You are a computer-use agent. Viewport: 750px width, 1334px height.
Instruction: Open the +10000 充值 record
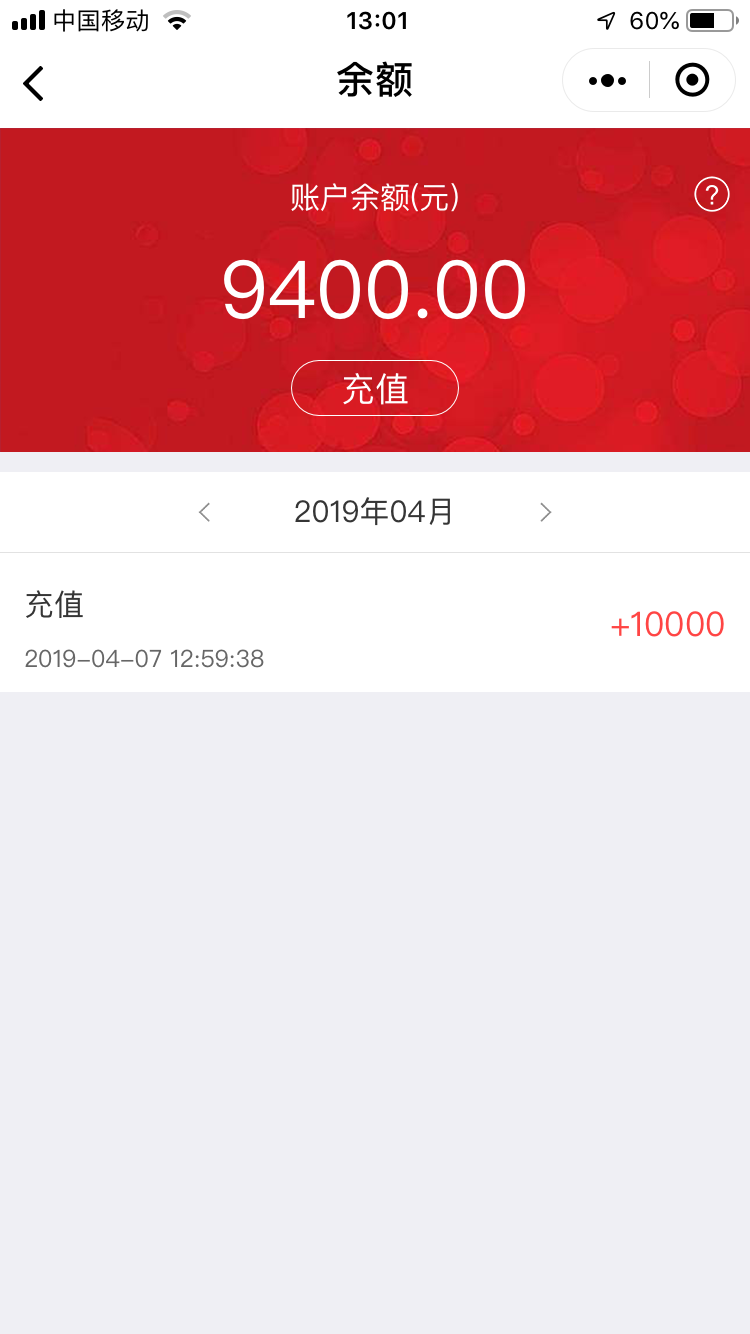click(x=375, y=624)
